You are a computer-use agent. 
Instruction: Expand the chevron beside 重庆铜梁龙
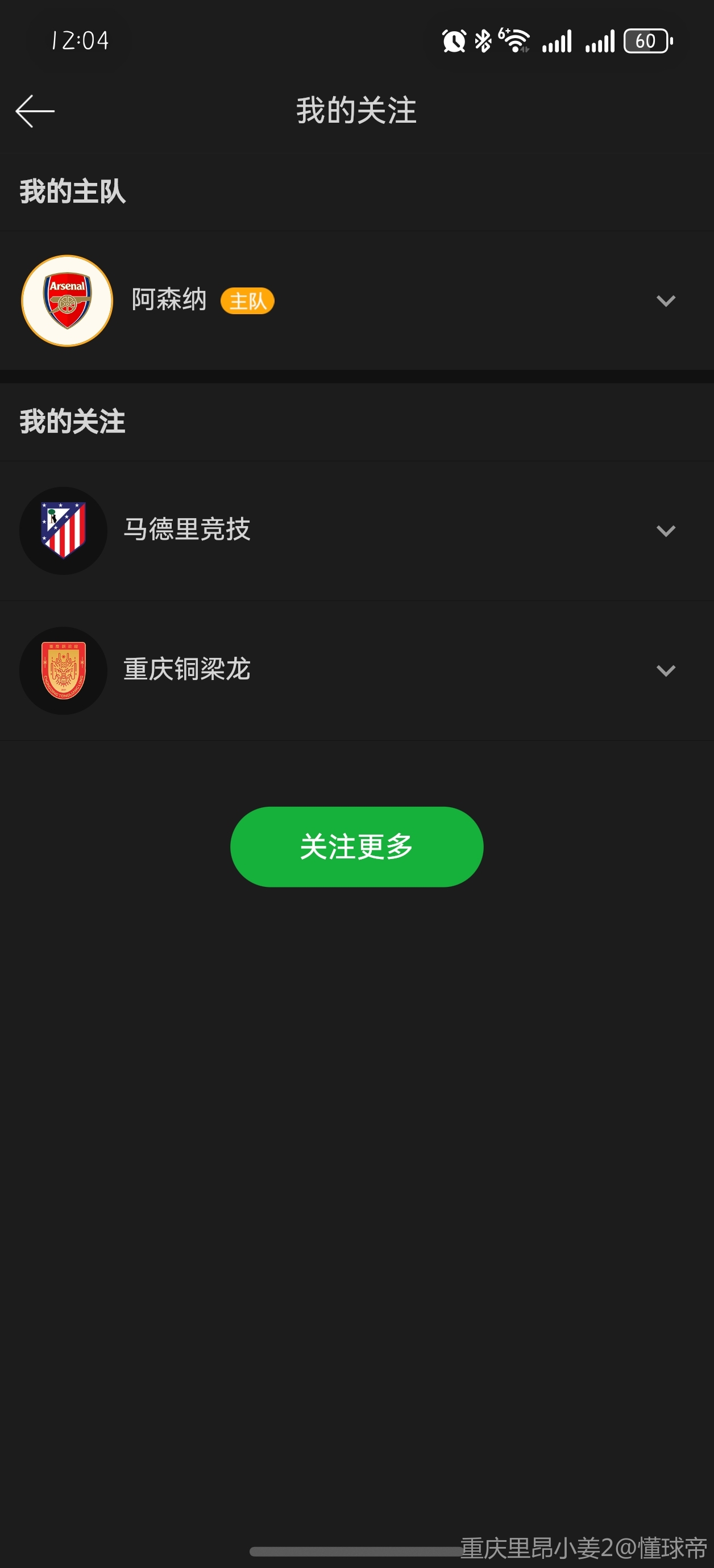point(665,671)
